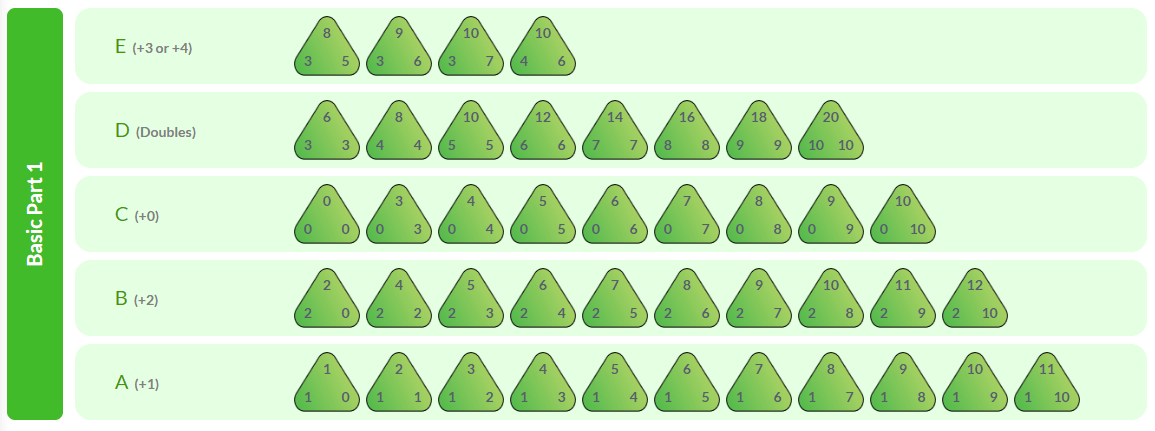
Task: Select the 8-3-5 triangle in row E
Action: point(327,50)
